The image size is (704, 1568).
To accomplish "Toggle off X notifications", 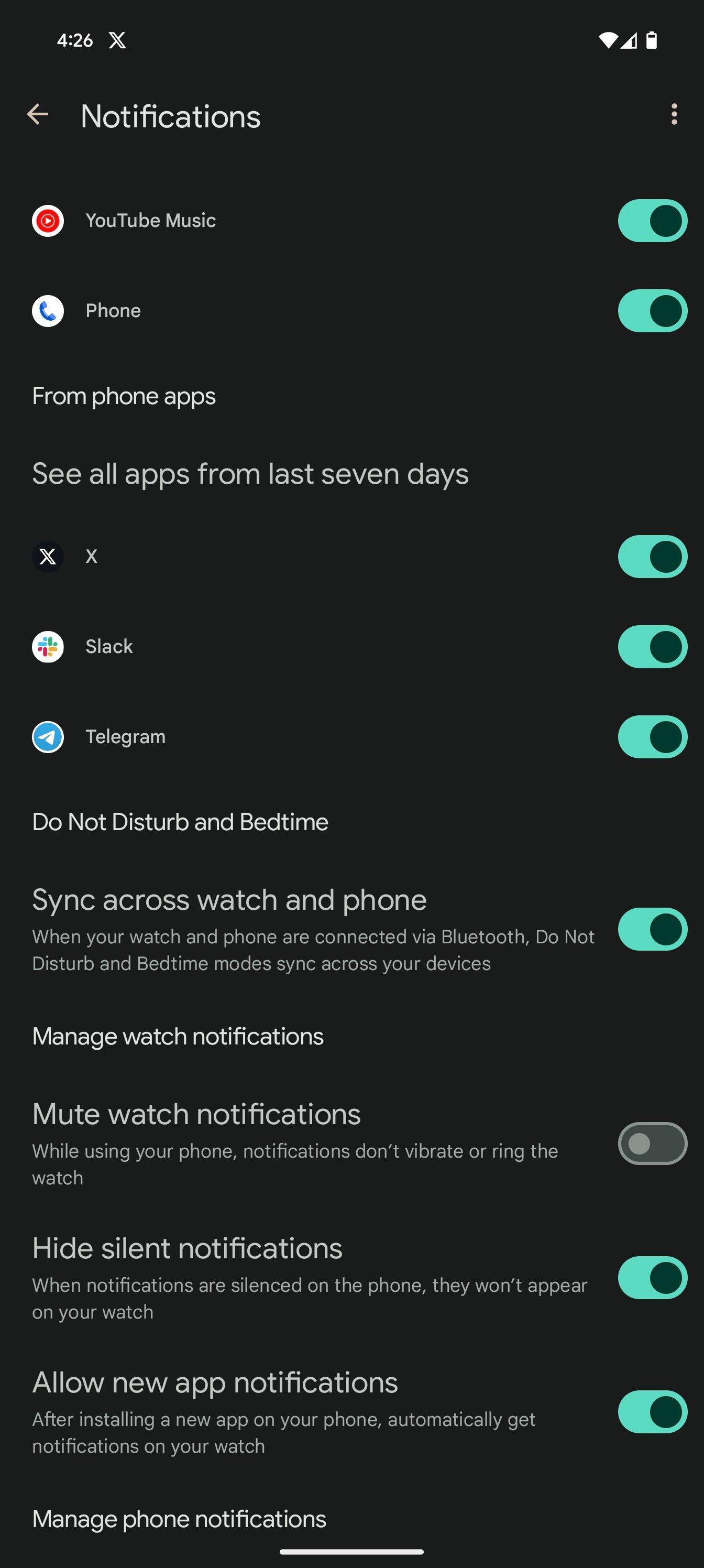I will (x=652, y=556).
